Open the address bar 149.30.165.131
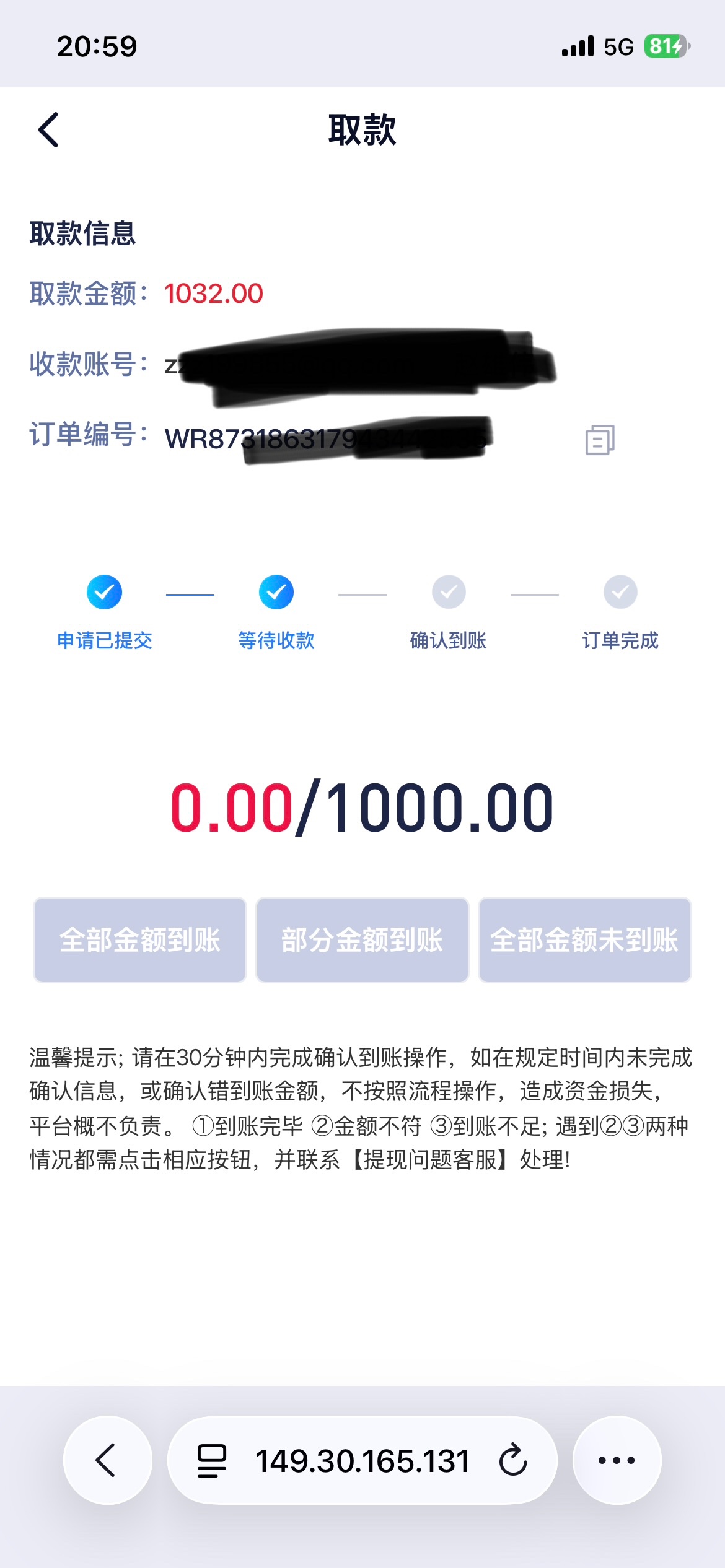This screenshot has height=1568, width=725. [362, 1460]
